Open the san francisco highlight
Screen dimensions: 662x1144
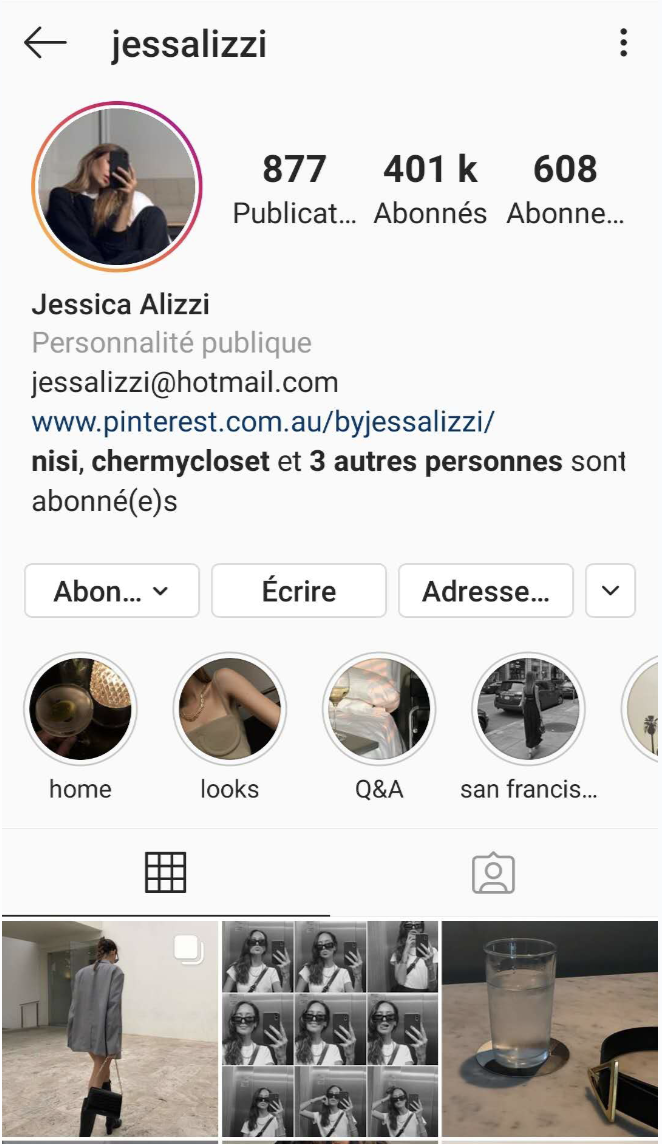pyautogui.click(x=528, y=709)
